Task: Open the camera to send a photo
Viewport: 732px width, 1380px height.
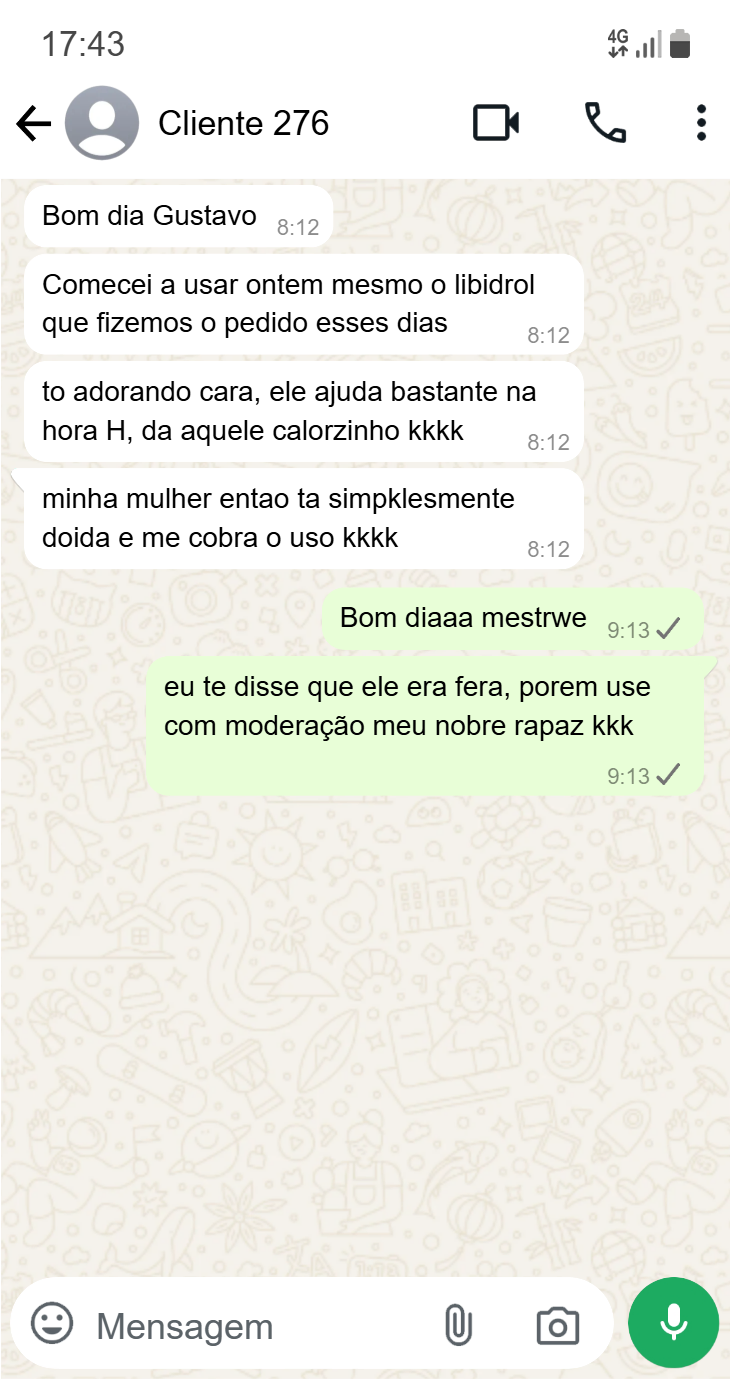Action: (557, 1326)
